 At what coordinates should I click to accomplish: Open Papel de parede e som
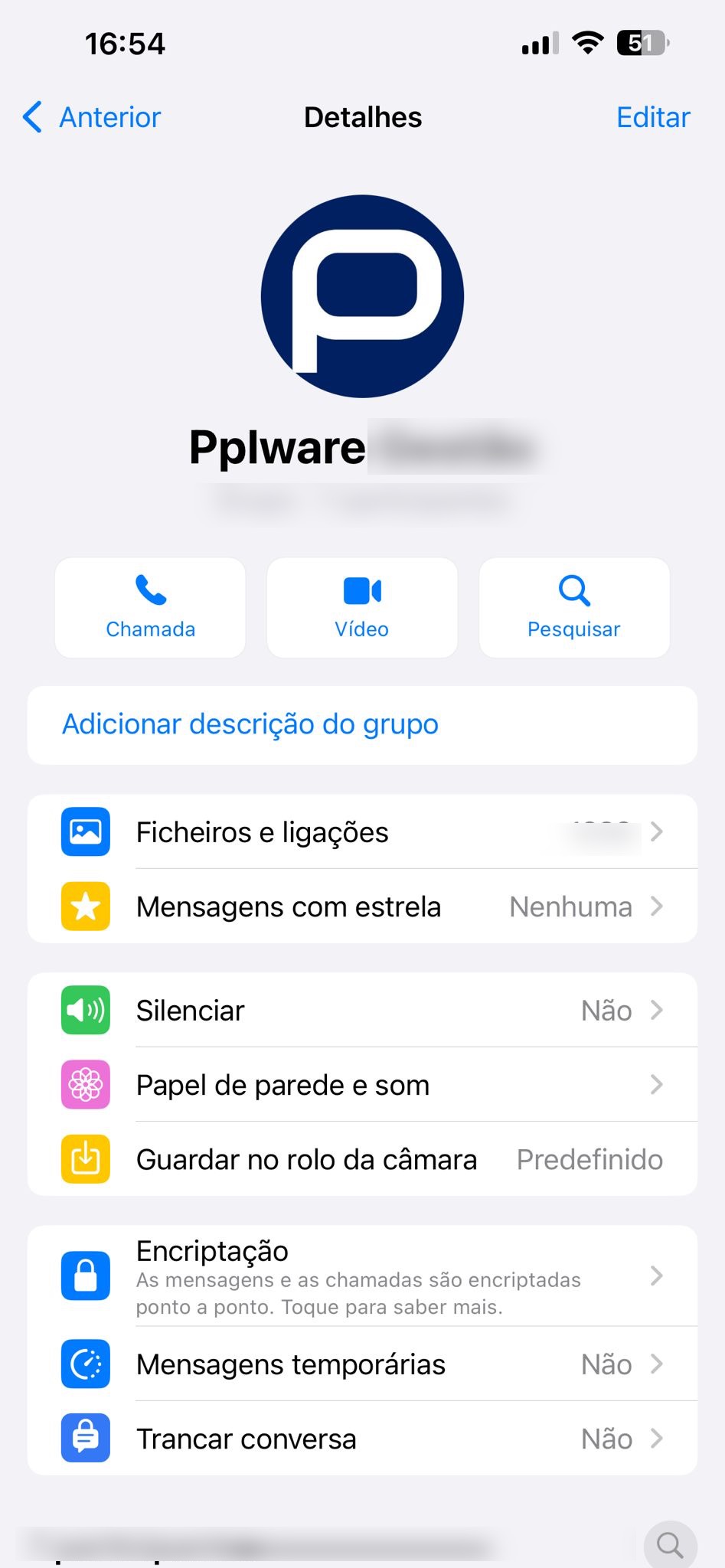[362, 1084]
